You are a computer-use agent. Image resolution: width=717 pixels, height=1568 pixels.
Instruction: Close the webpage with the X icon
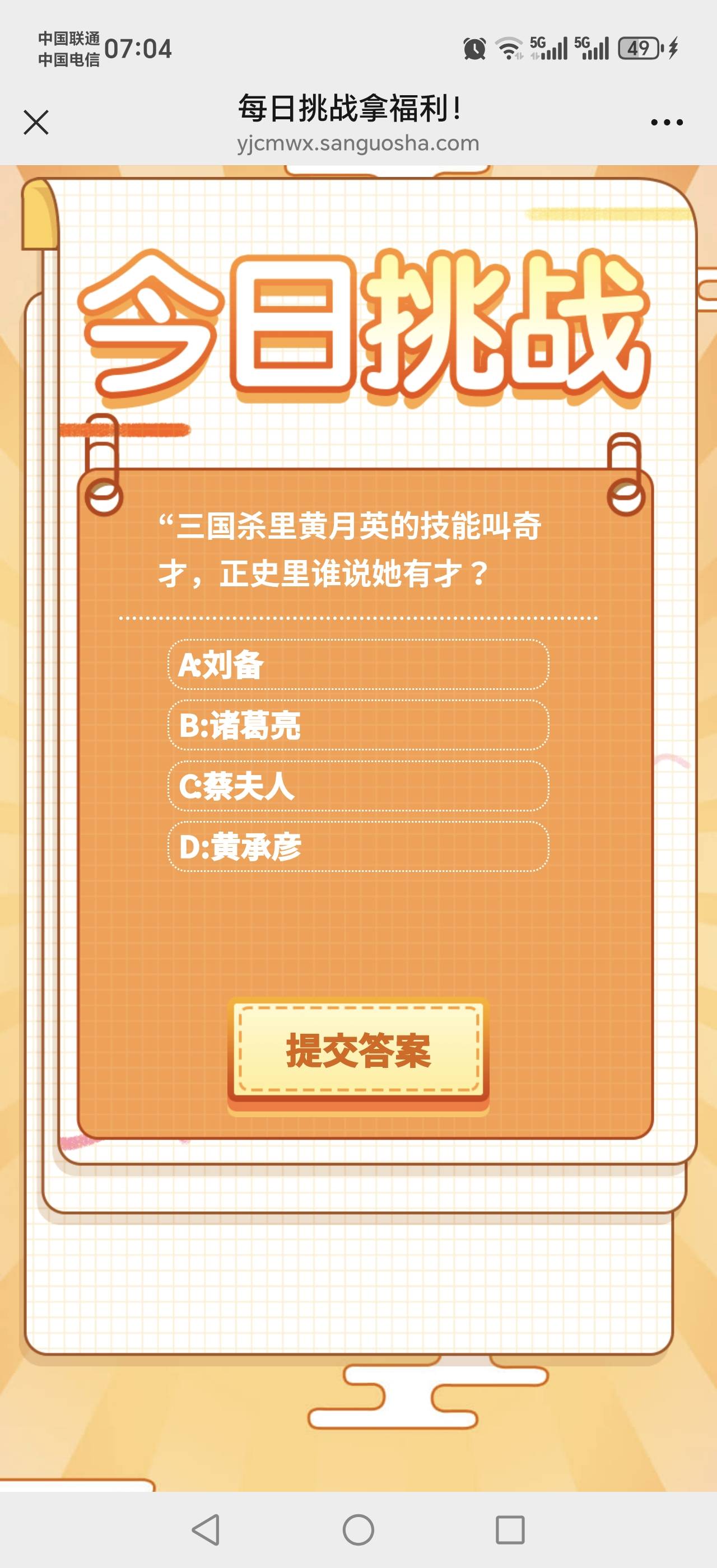point(36,122)
